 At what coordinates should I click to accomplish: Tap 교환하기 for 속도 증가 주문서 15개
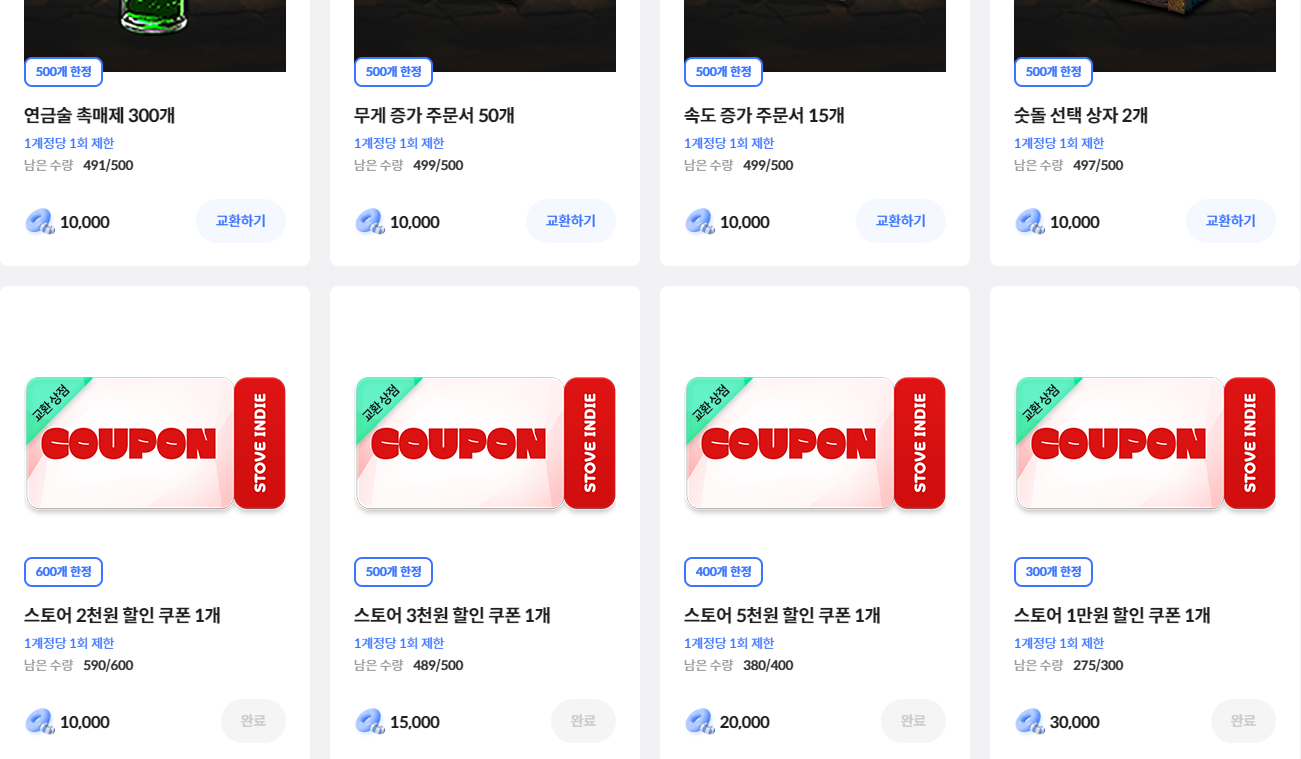pos(900,221)
